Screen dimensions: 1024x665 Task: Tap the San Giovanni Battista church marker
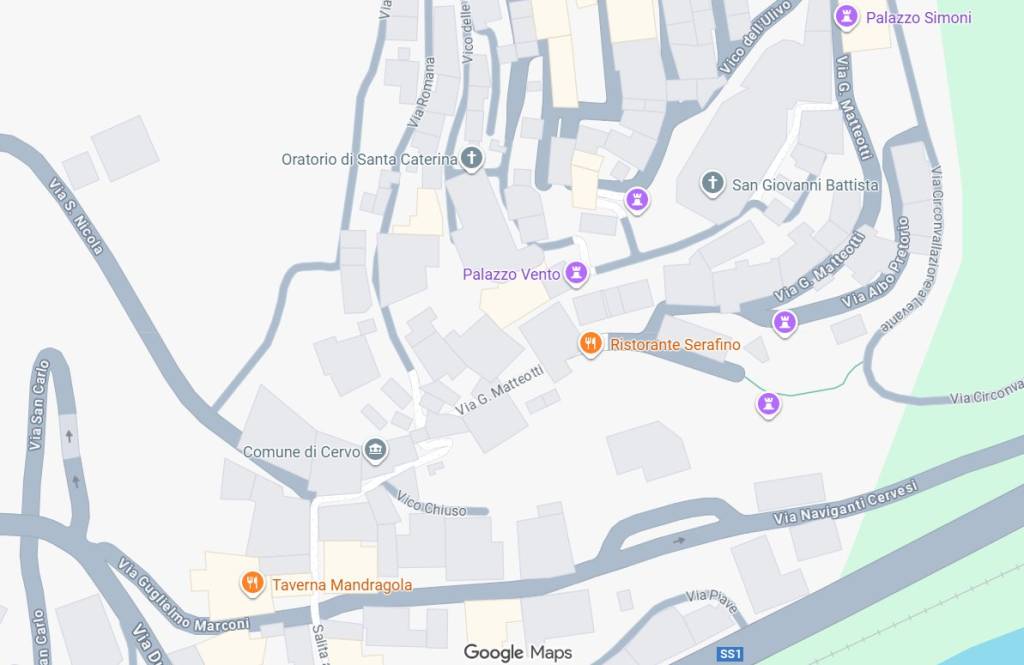click(712, 183)
